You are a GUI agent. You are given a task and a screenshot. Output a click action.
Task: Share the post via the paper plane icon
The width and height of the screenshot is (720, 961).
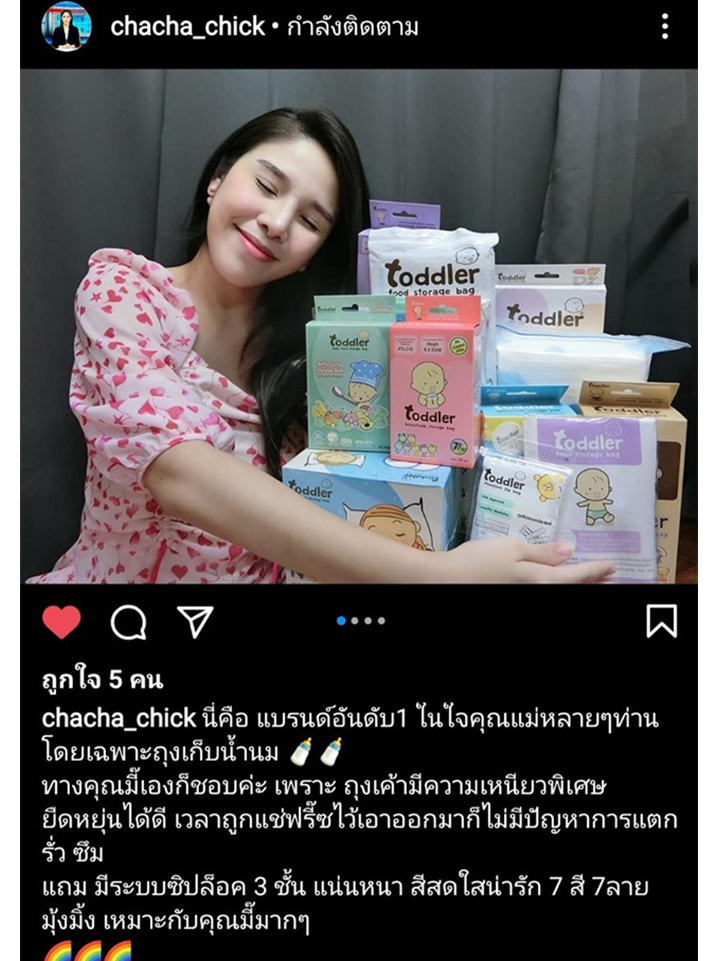tap(195, 621)
